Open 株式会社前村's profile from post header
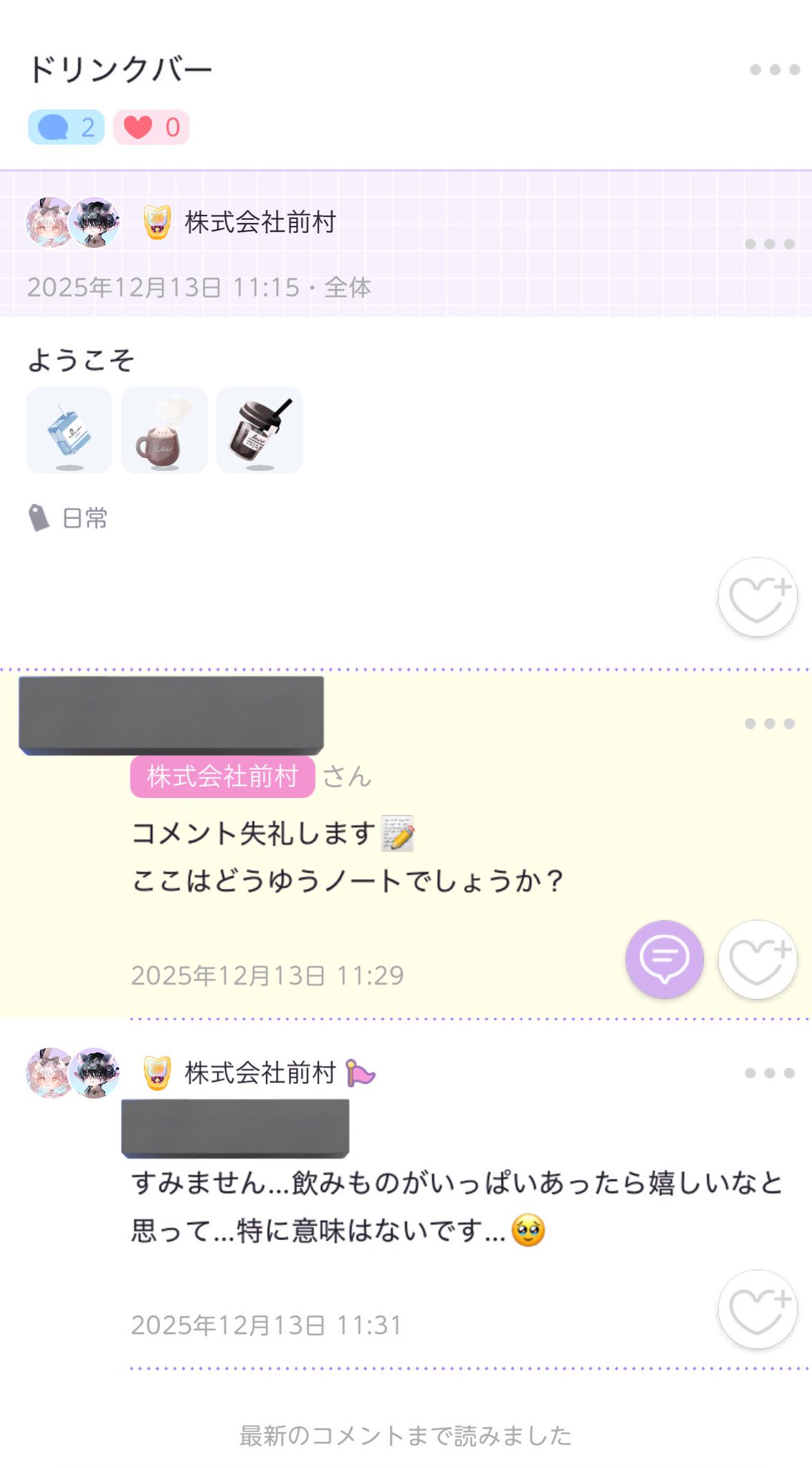This screenshot has width=812, height=1468. point(259,222)
